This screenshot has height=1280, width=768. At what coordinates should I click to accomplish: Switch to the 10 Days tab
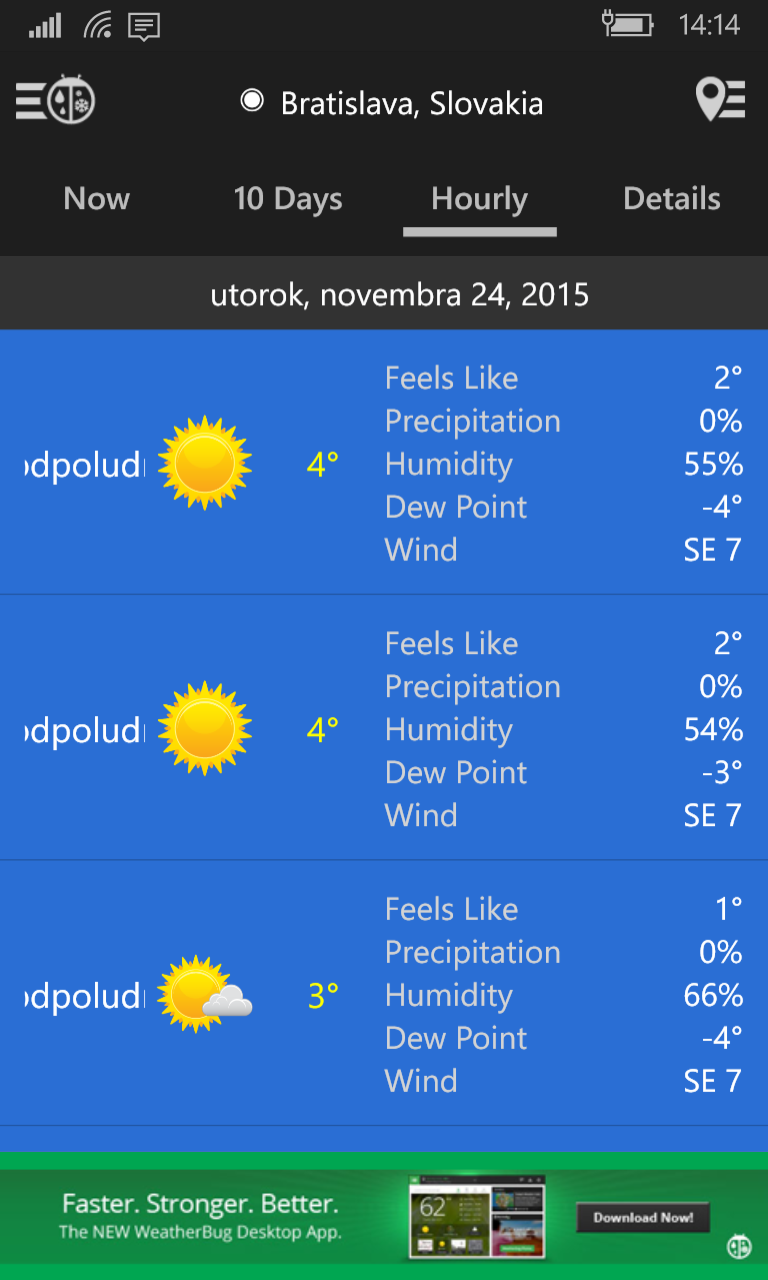pyautogui.click(x=288, y=199)
